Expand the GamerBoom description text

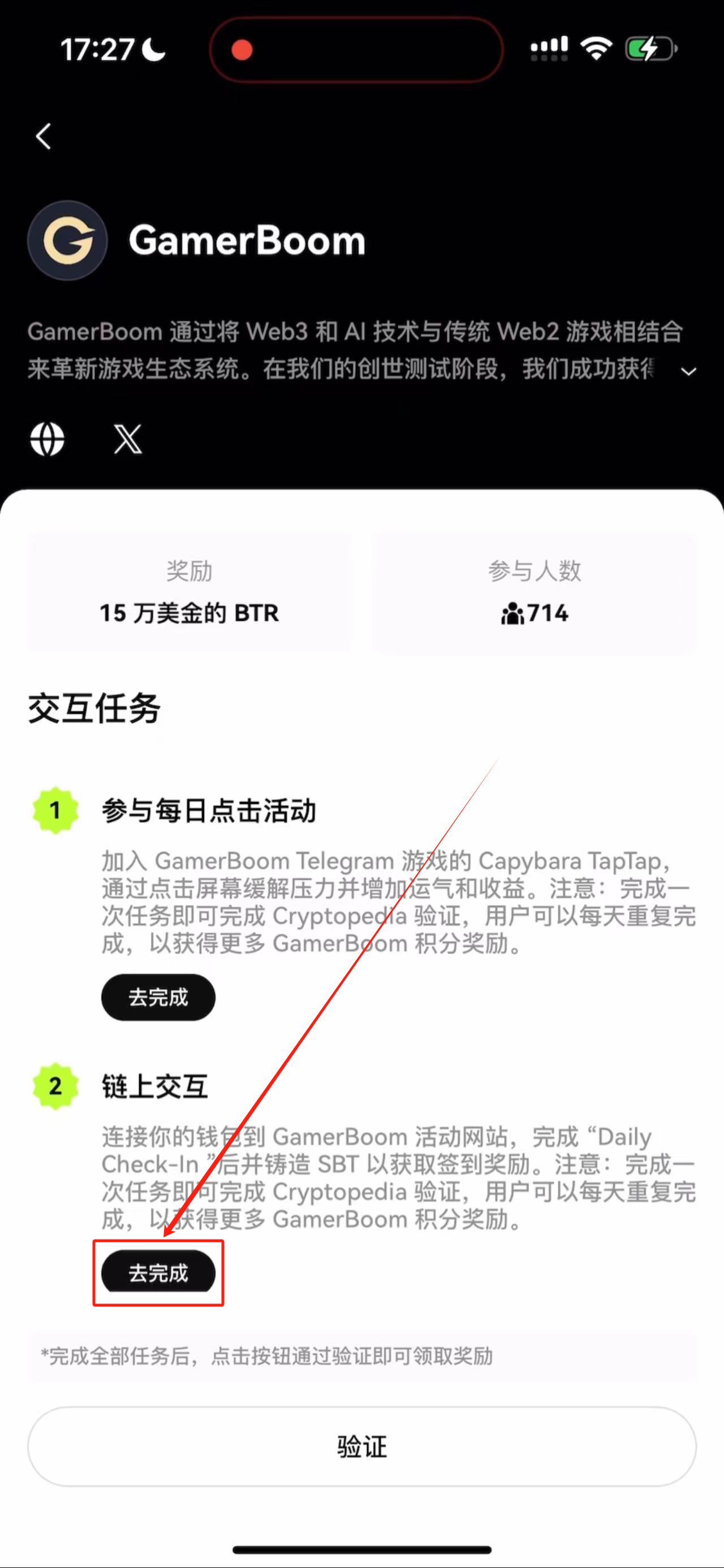pos(688,371)
